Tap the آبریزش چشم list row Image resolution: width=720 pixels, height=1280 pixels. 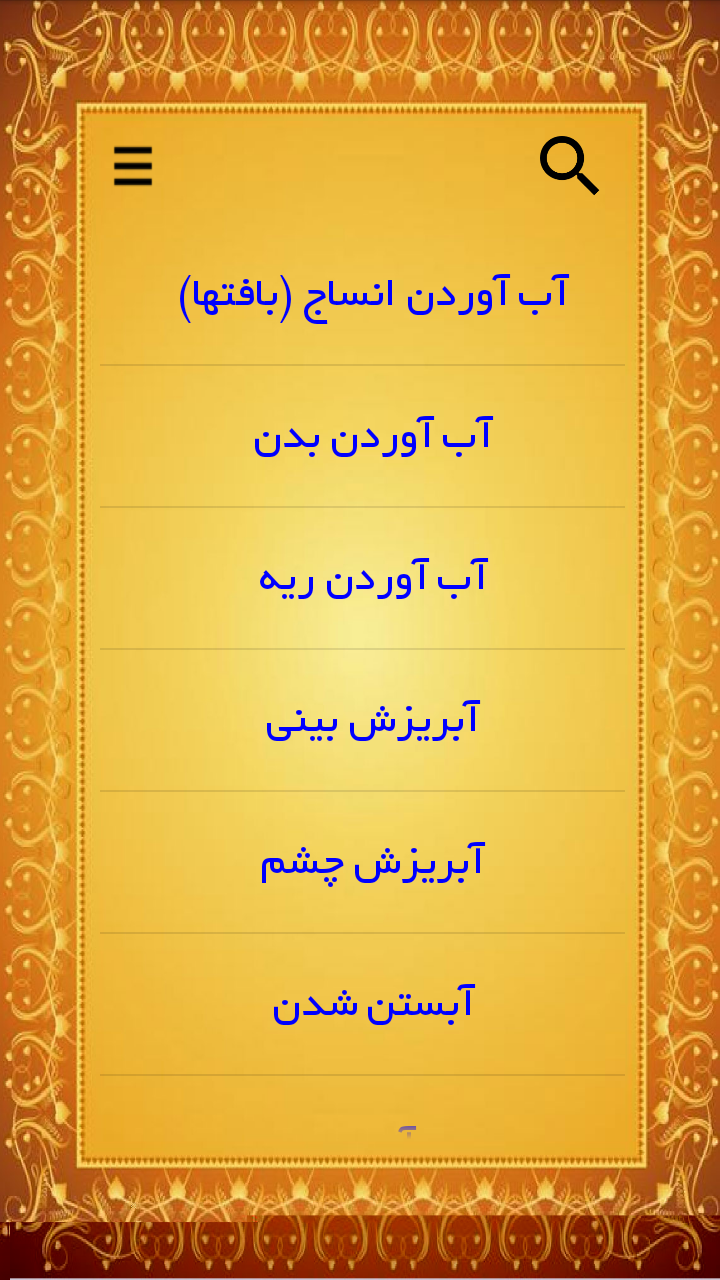372,863
